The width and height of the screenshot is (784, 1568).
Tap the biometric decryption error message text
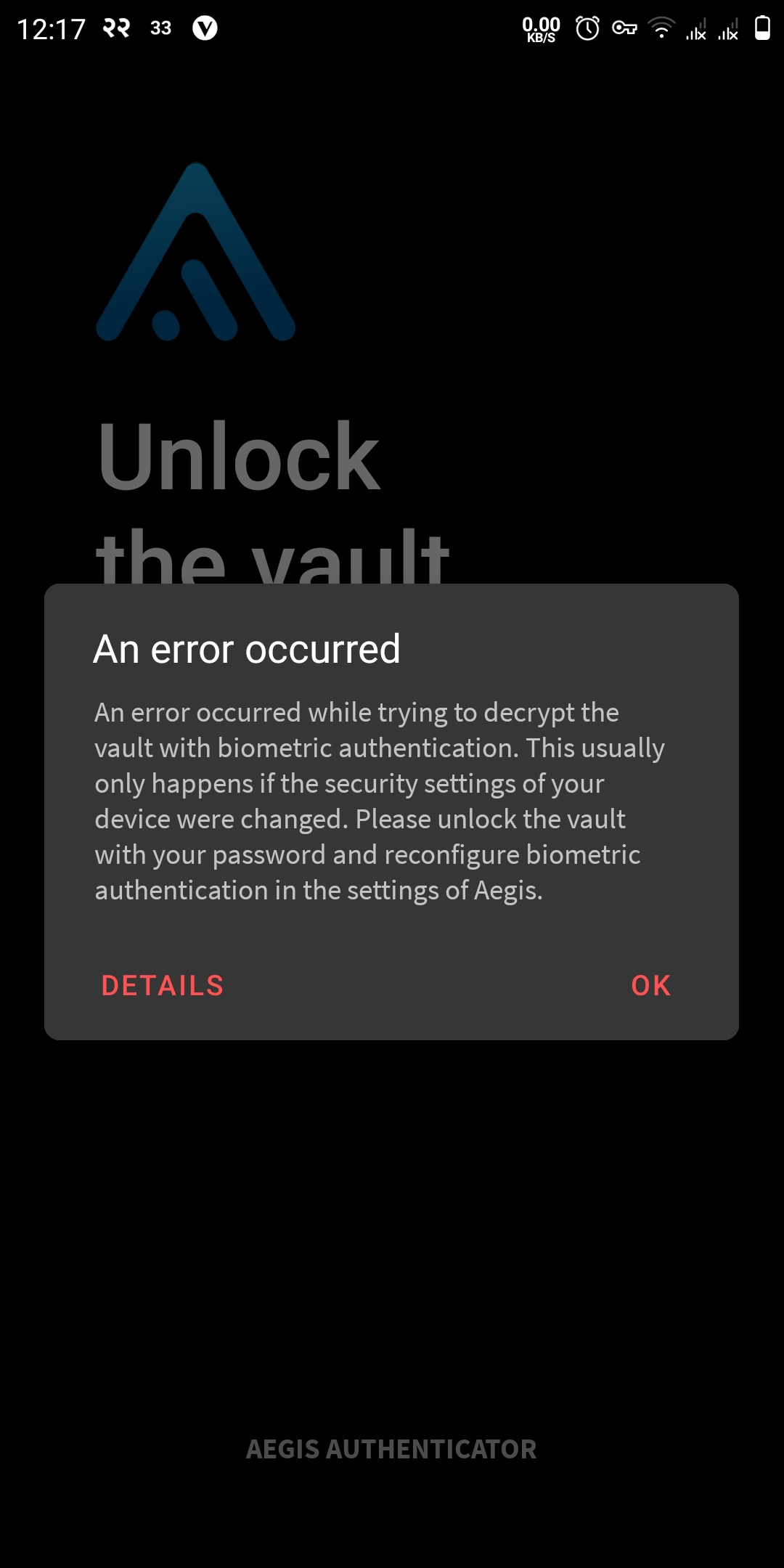tap(380, 799)
